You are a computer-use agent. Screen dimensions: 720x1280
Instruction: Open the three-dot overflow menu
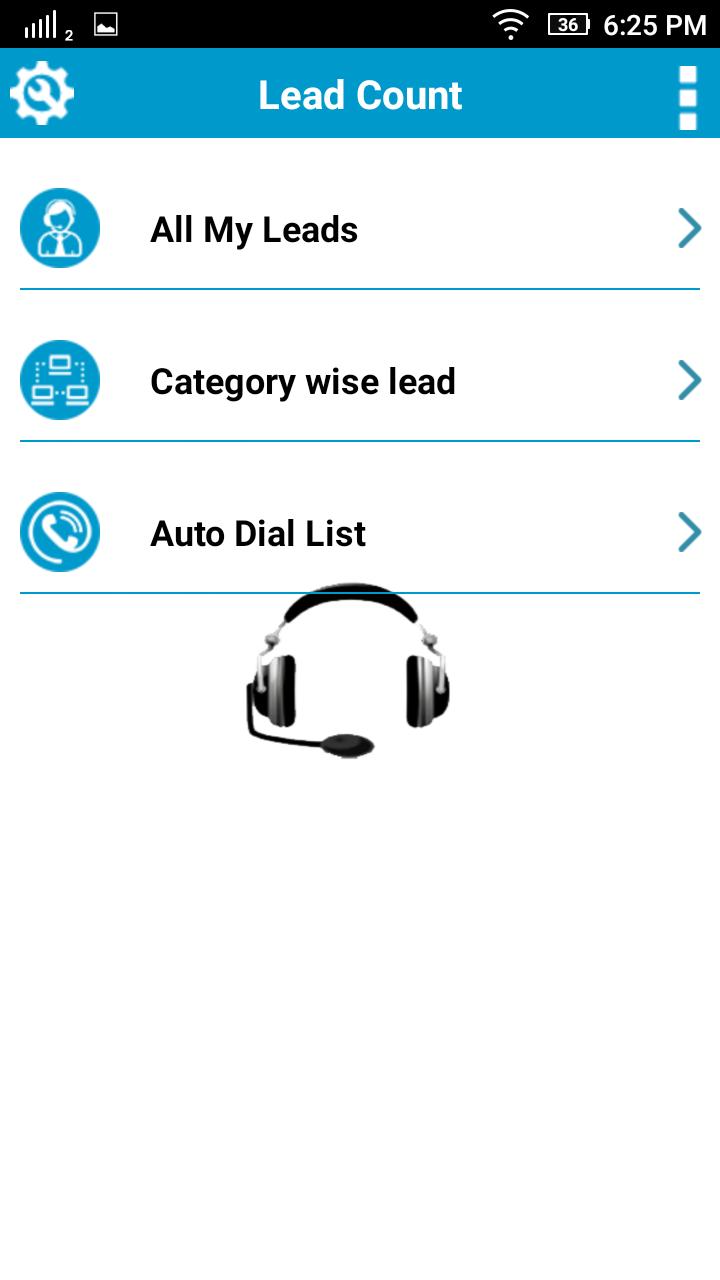[687, 97]
